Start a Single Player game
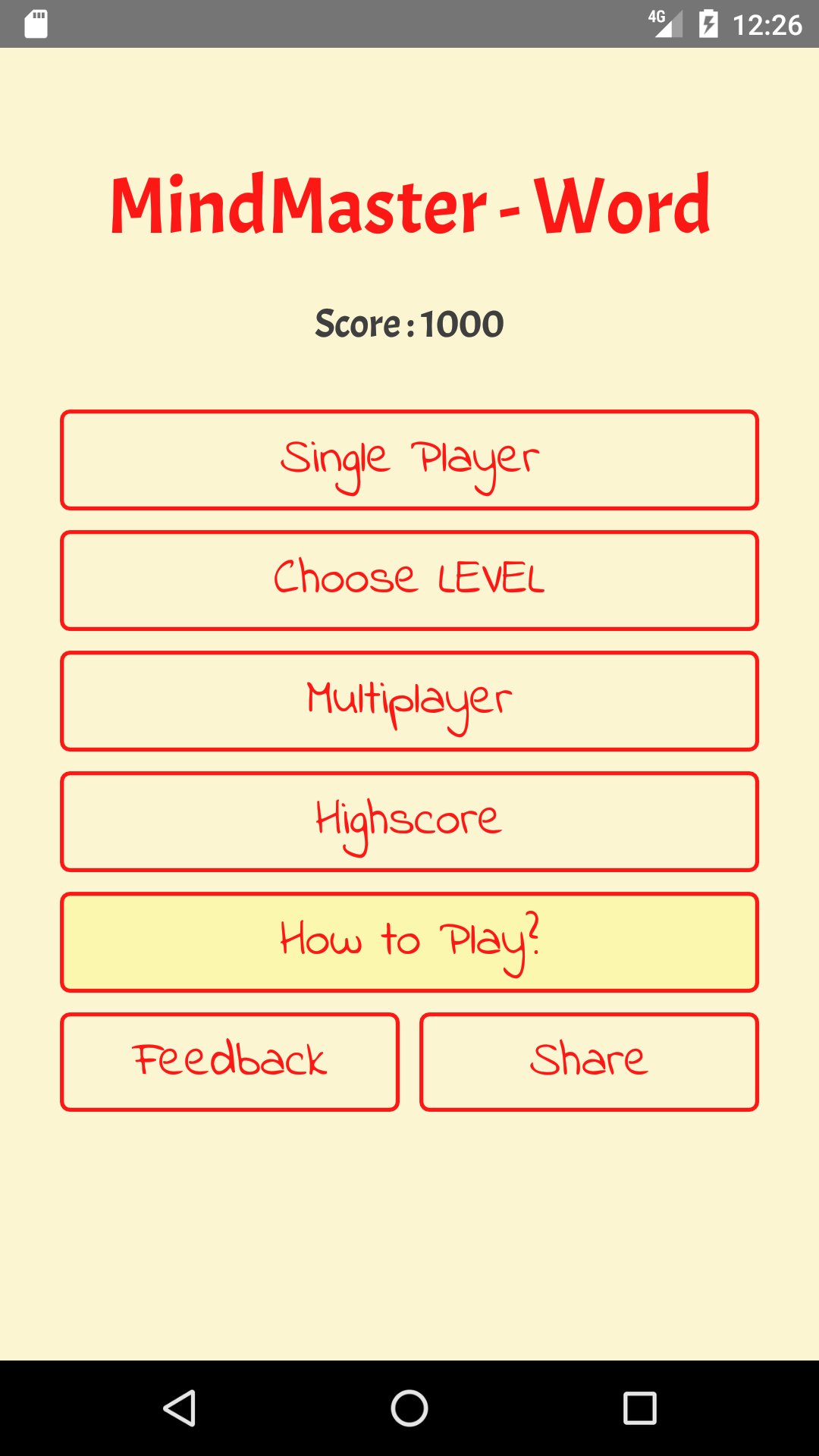 409,460
